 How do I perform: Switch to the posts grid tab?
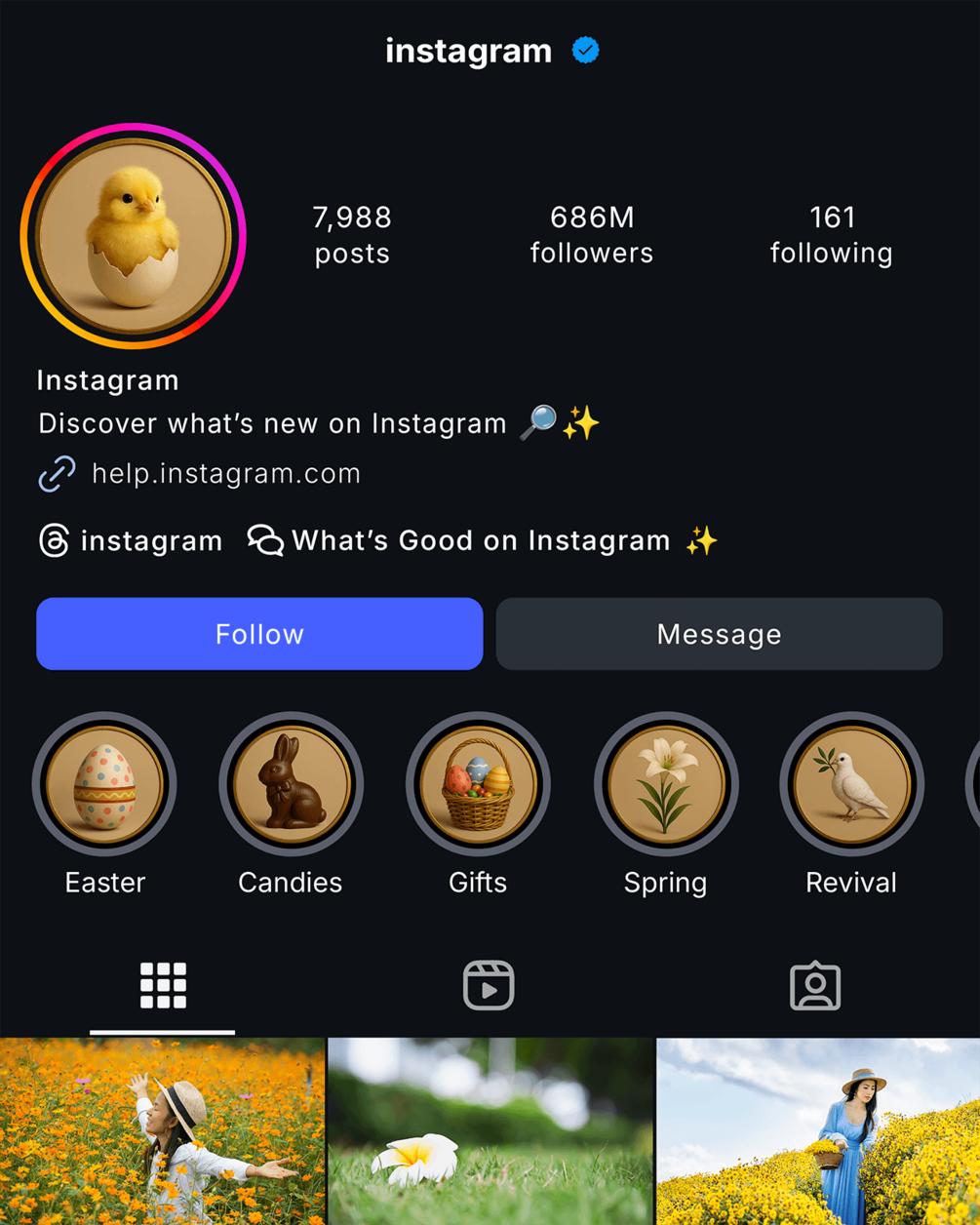pyautogui.click(x=163, y=985)
